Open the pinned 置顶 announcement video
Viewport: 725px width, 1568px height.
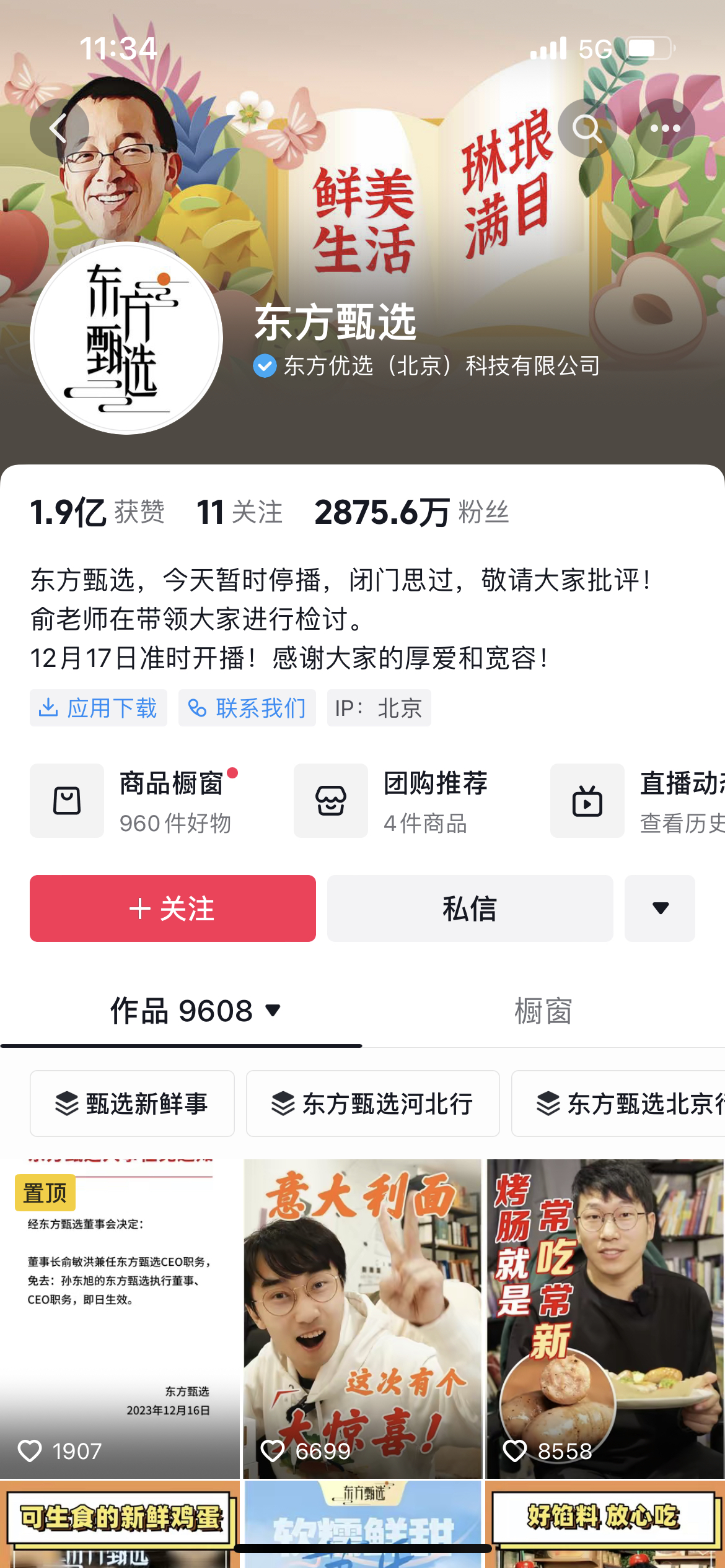pos(119,1319)
